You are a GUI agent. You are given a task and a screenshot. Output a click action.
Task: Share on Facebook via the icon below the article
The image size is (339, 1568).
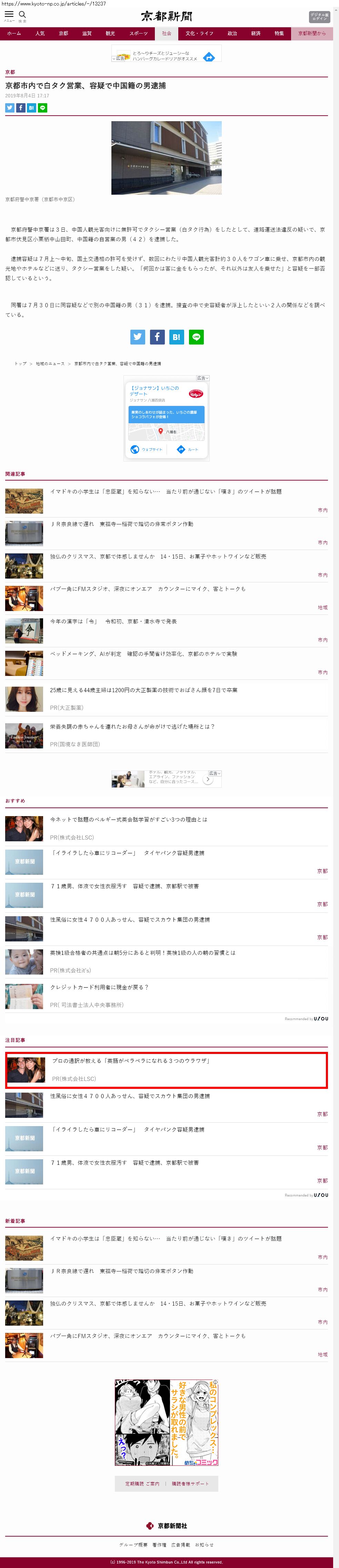click(x=157, y=337)
